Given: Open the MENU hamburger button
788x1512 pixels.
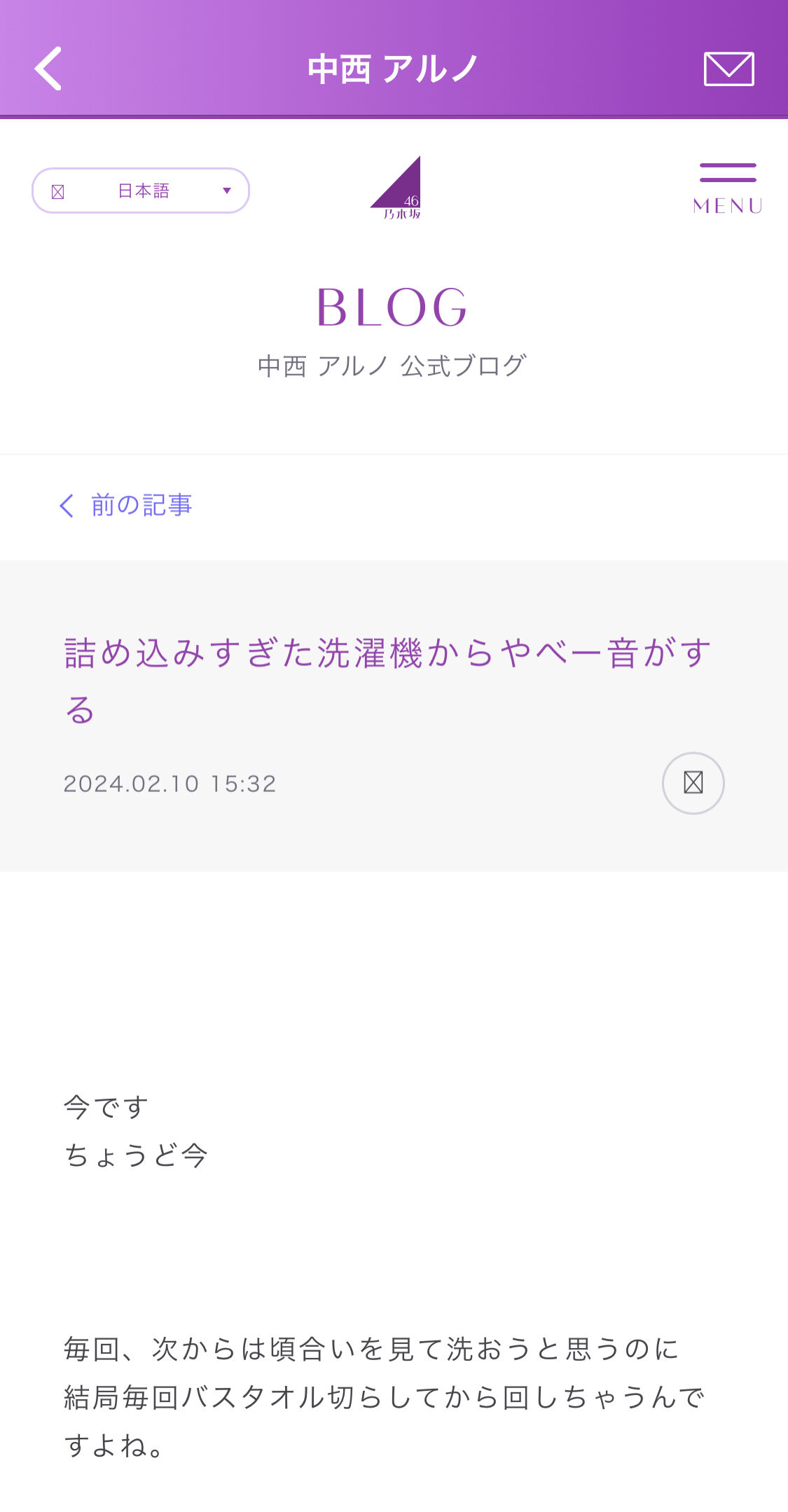Looking at the screenshot, I should point(728,188).
